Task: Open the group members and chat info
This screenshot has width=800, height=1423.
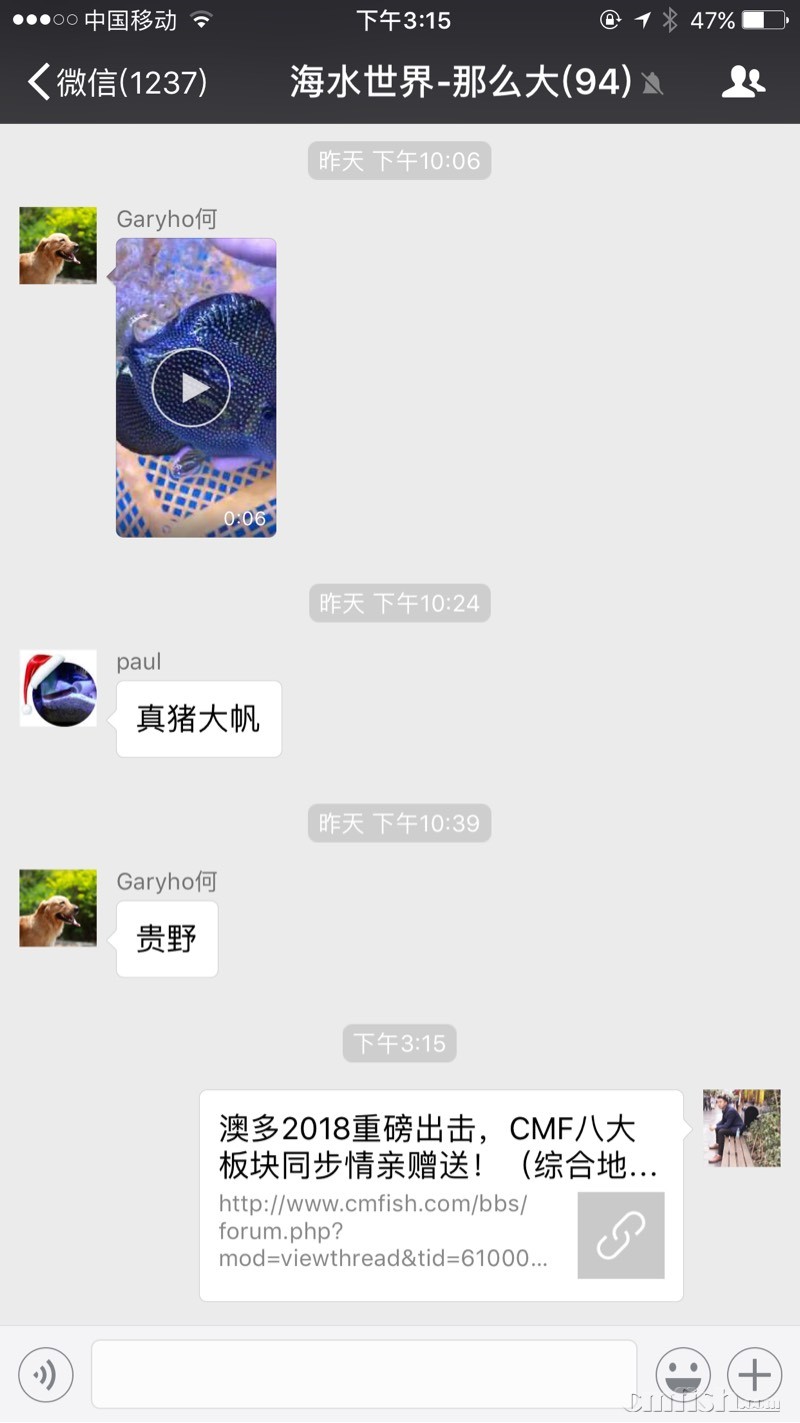Action: coord(743,82)
